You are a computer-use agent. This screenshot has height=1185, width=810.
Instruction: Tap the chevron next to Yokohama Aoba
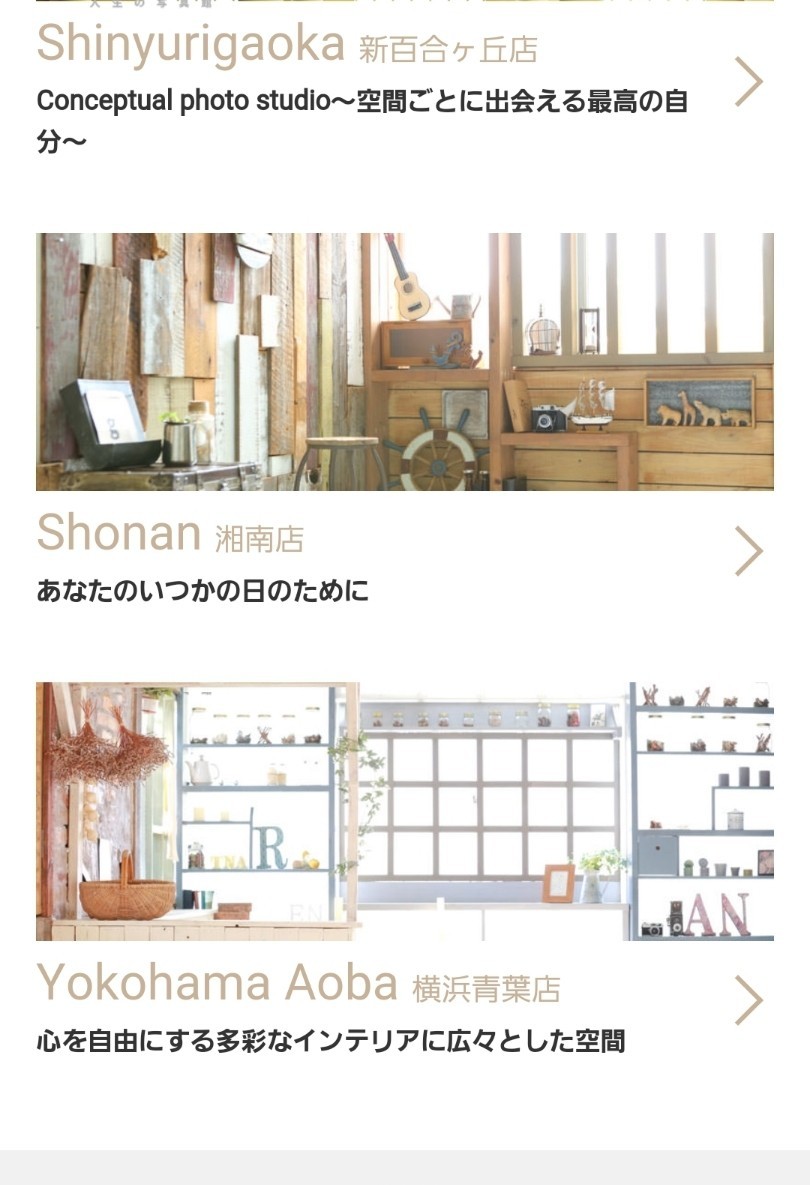749,1000
